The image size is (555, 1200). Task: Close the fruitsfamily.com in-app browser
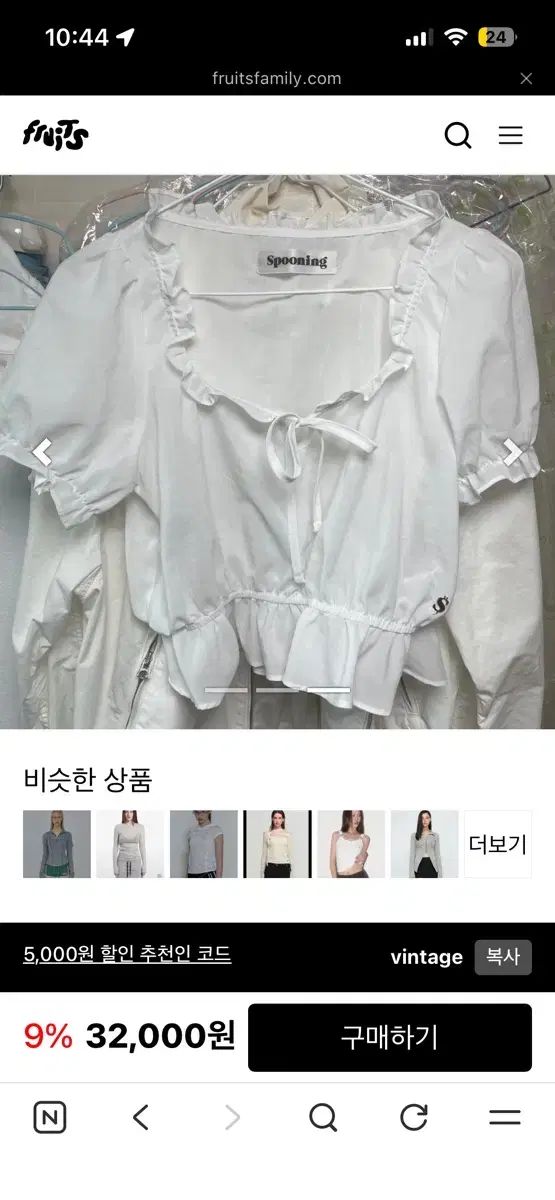[x=526, y=78]
